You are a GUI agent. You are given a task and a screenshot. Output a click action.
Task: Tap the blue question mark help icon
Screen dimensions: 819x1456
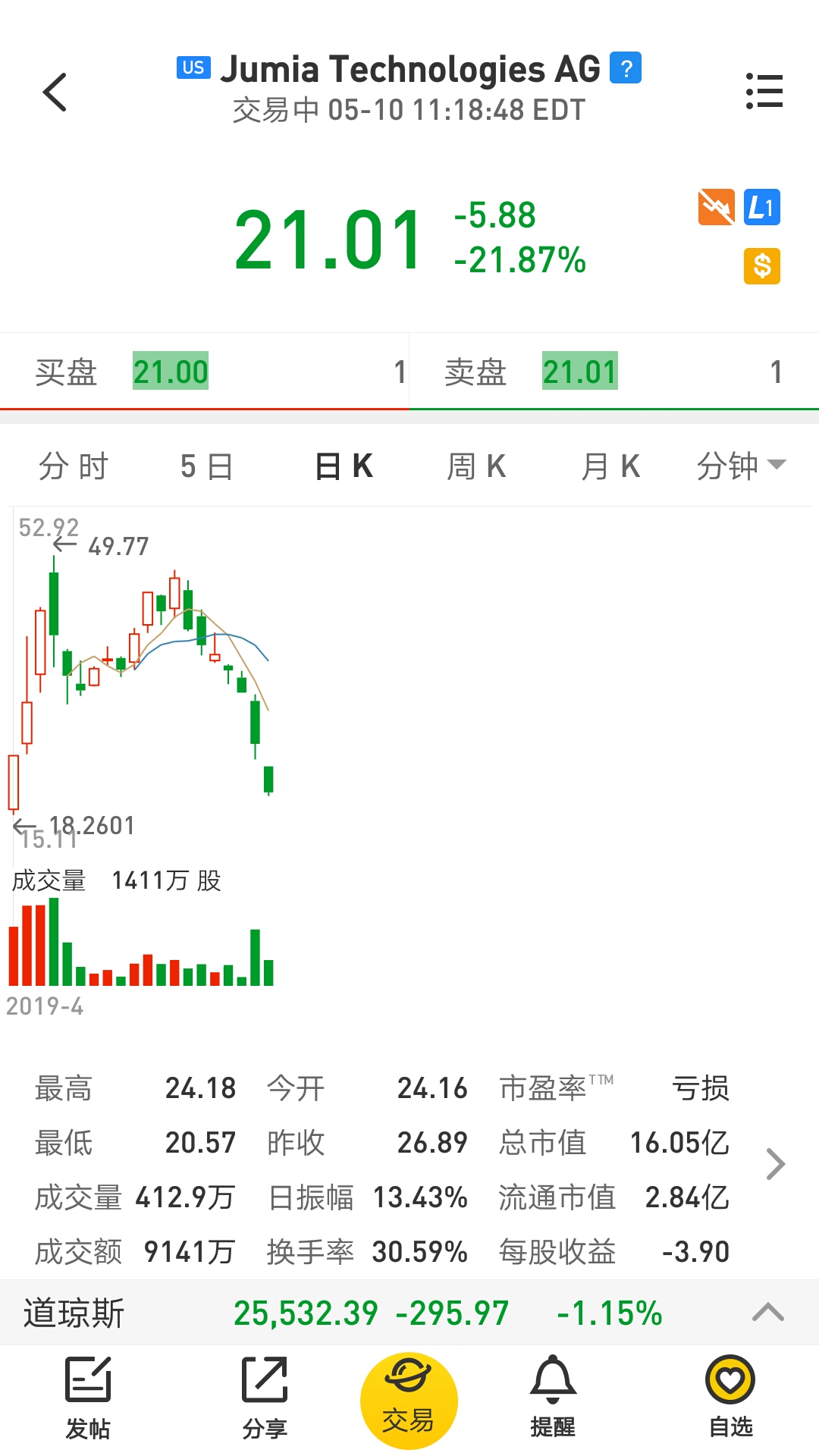[x=626, y=68]
